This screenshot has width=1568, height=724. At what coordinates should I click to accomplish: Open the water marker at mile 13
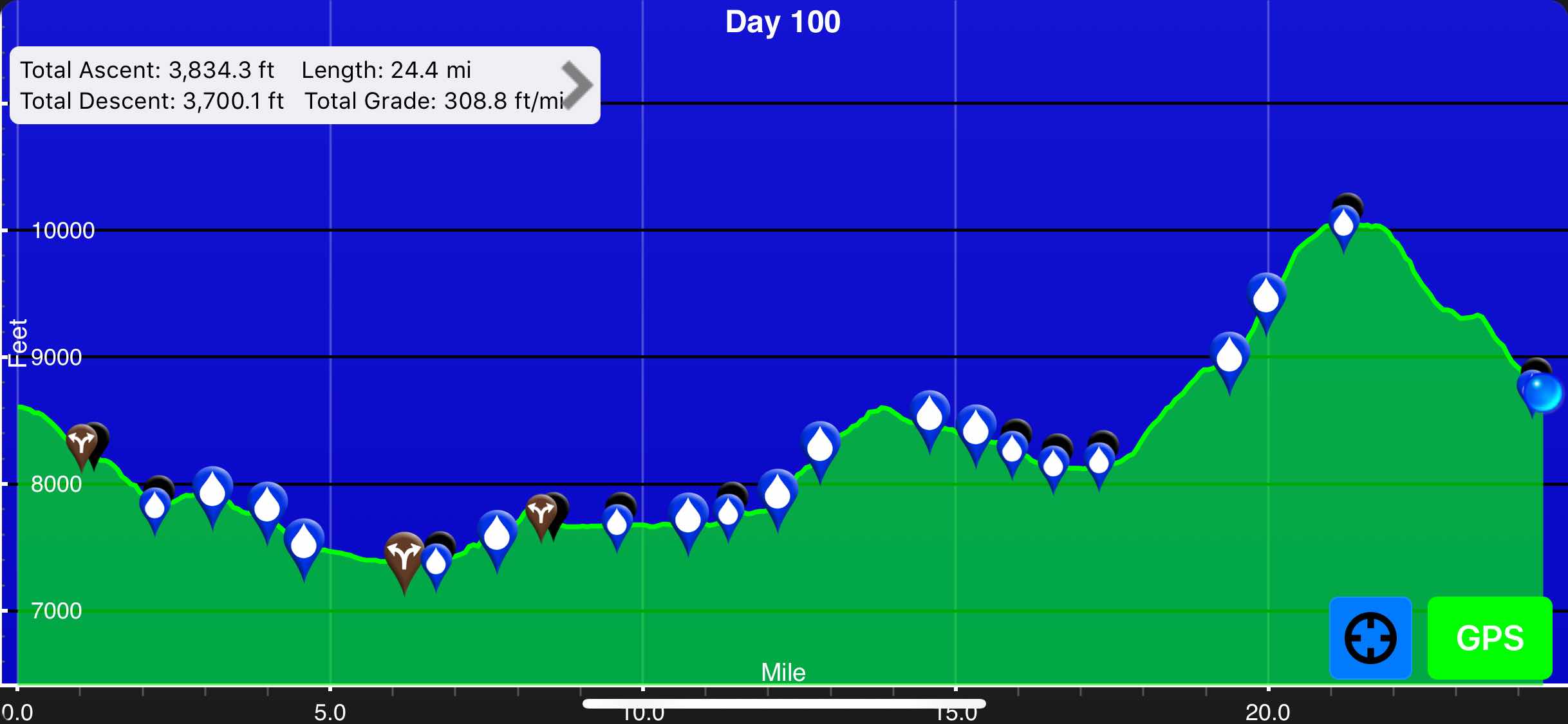pyautogui.click(x=819, y=444)
